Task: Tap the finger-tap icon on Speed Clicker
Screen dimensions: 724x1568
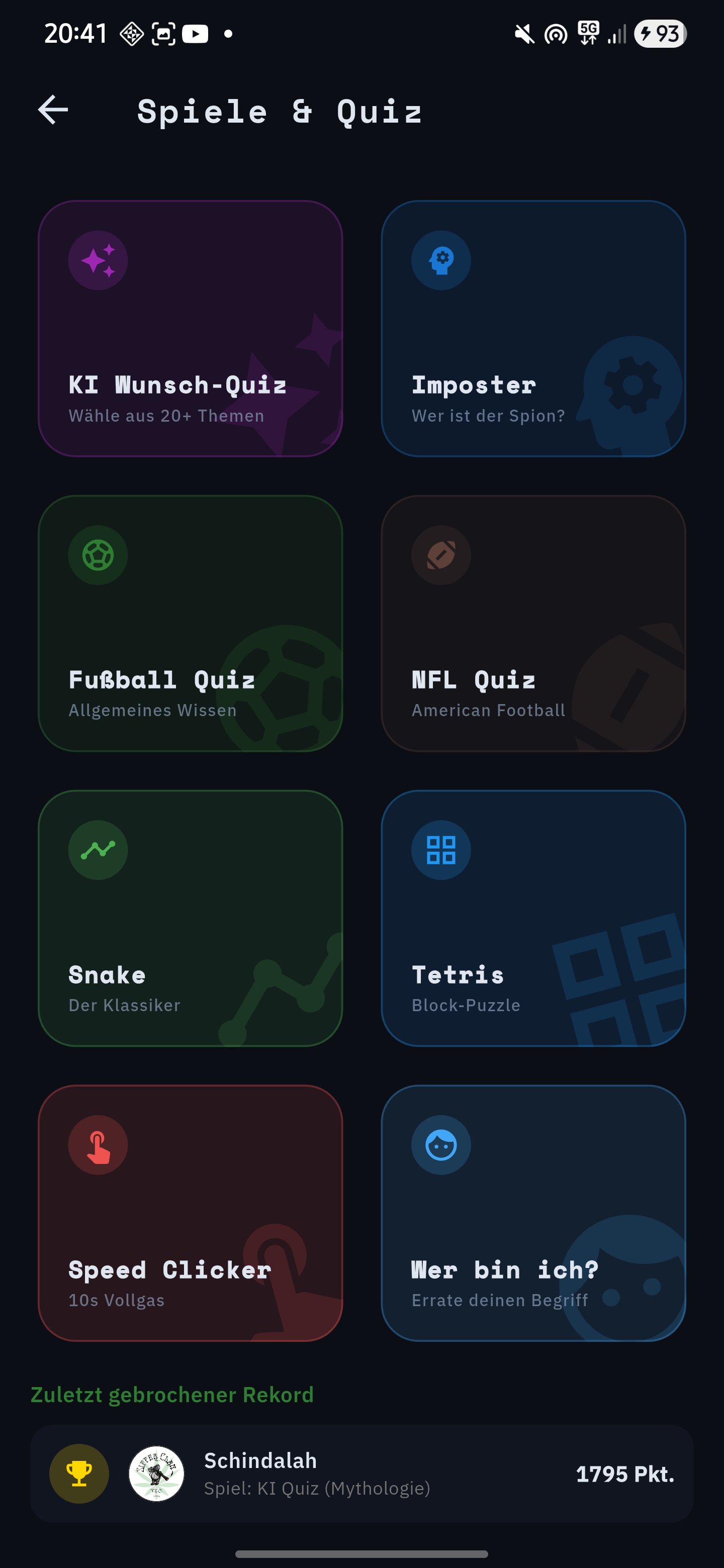Action: (x=98, y=1144)
